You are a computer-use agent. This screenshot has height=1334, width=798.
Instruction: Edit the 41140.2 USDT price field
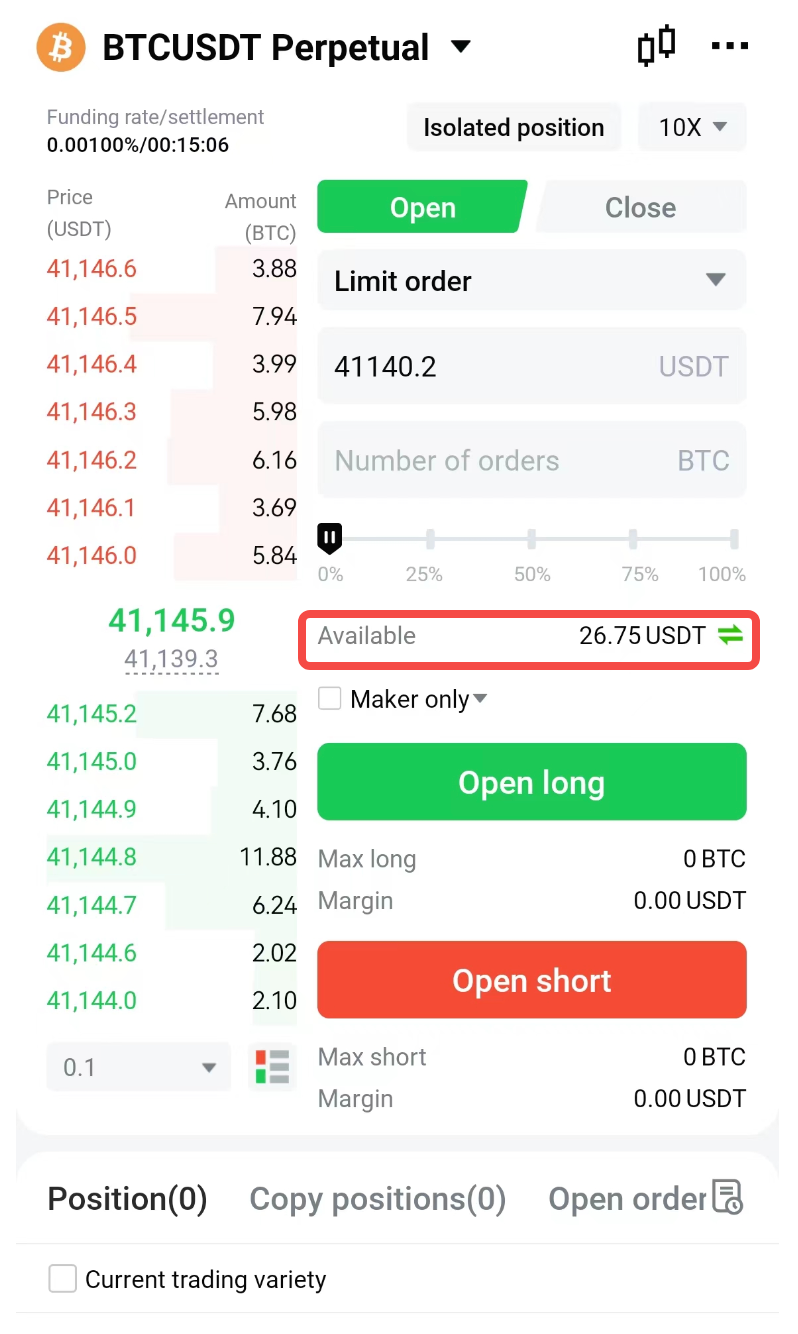coord(532,366)
